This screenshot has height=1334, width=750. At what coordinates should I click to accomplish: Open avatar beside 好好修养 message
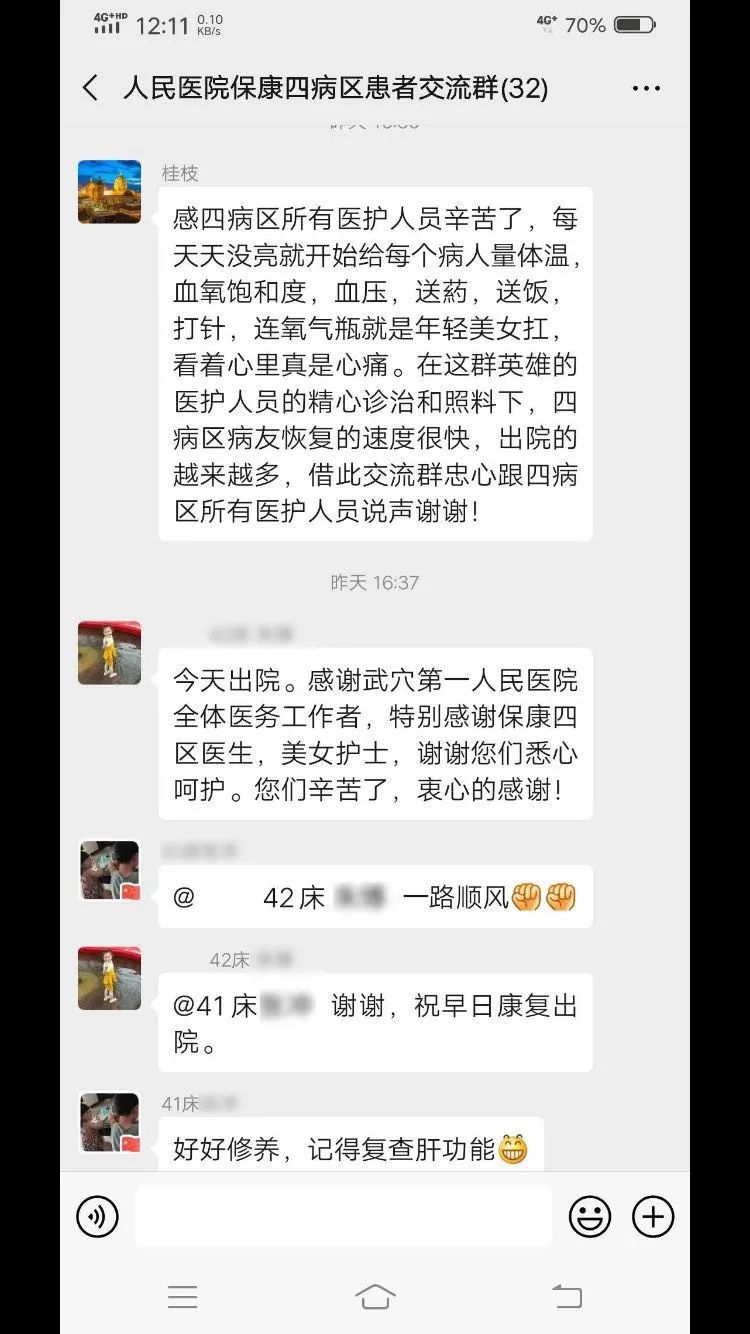tap(109, 1122)
